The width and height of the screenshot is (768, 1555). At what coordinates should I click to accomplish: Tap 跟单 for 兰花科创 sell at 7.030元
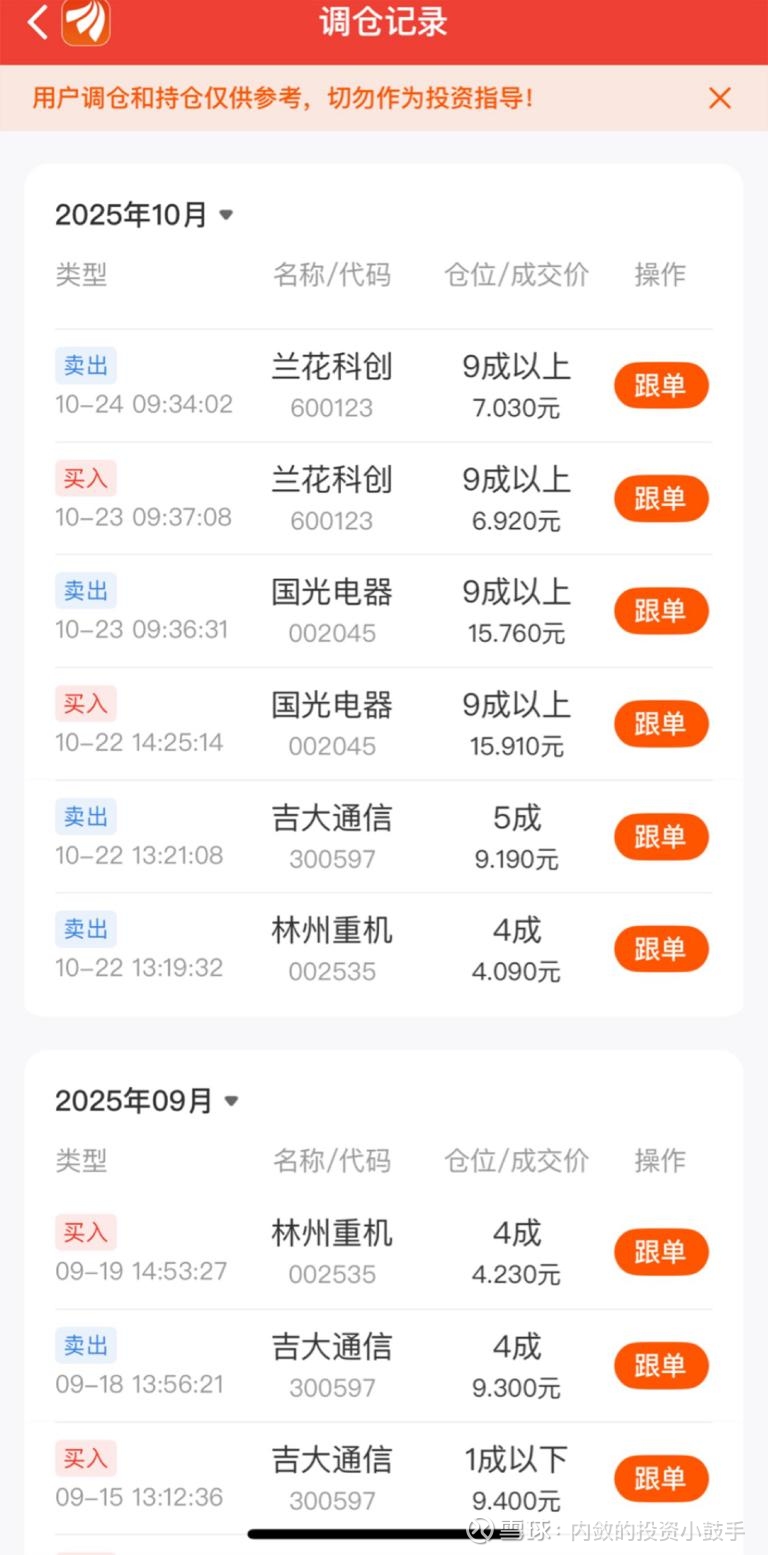(x=661, y=386)
